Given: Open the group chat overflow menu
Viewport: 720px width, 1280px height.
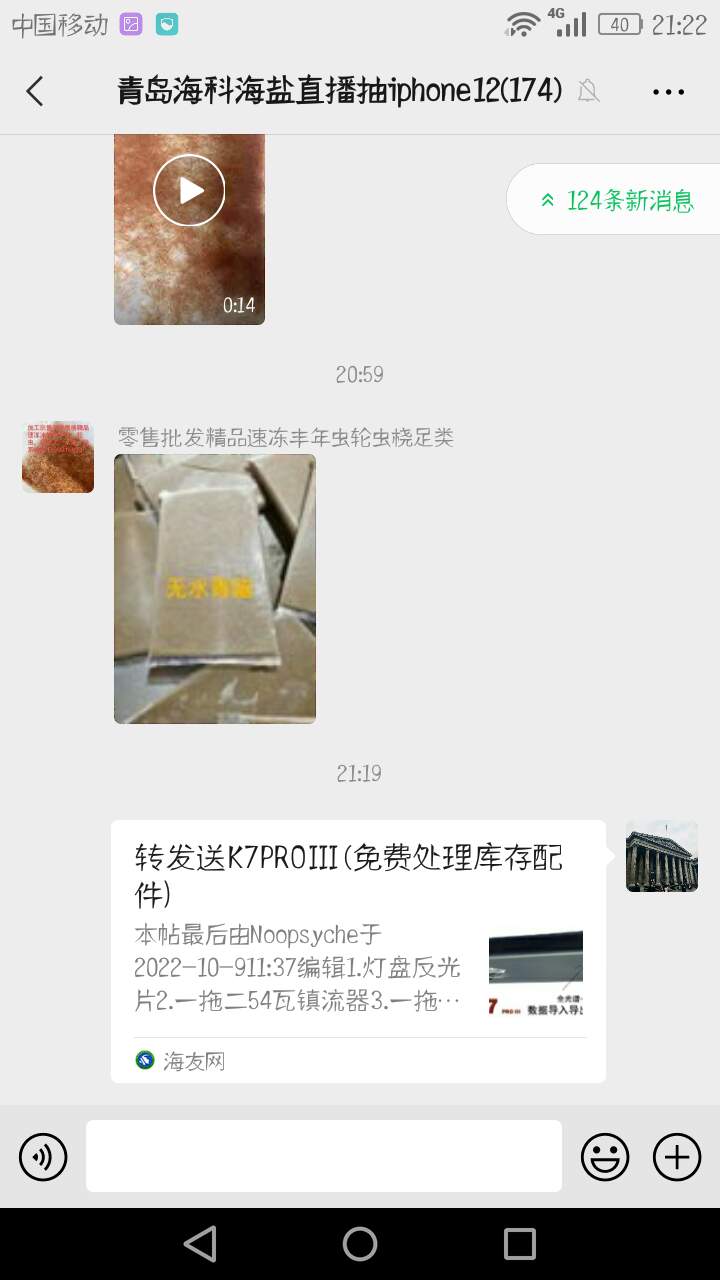Looking at the screenshot, I should click(668, 92).
